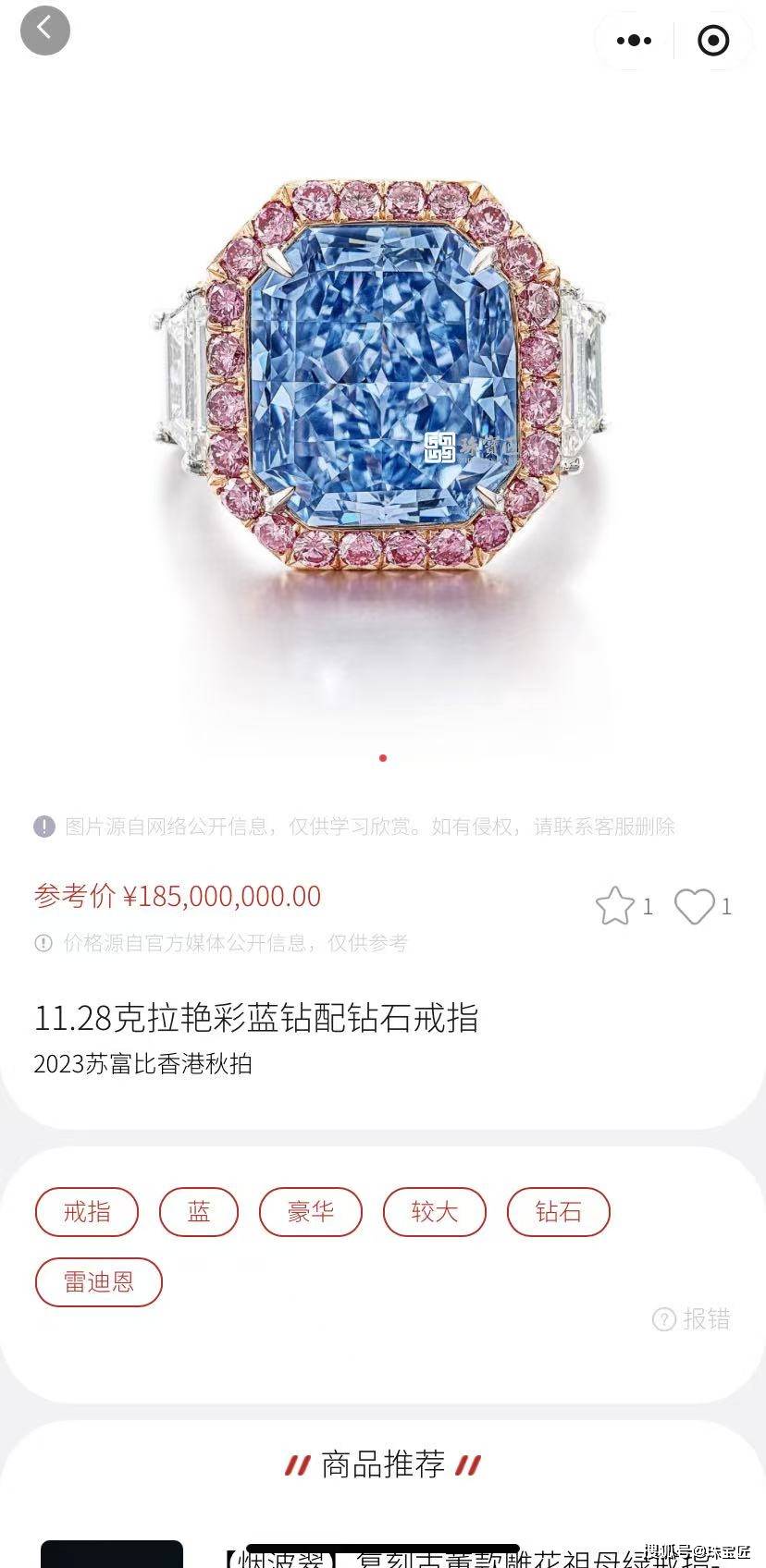This screenshot has width=766, height=1568.
Task: Report an error via 报错
Action: tap(692, 1319)
